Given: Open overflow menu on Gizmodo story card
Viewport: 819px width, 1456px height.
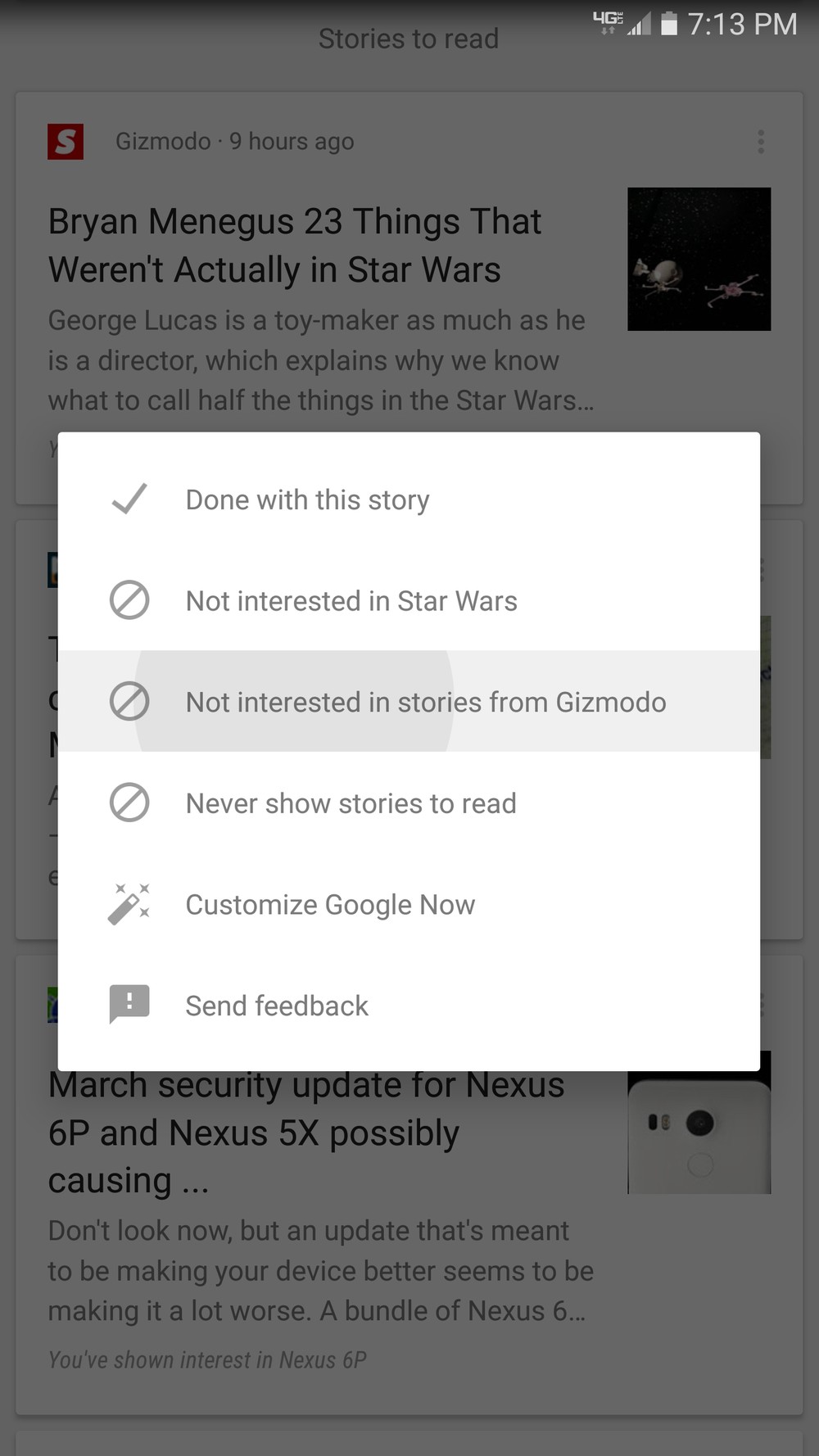Looking at the screenshot, I should (761, 142).
